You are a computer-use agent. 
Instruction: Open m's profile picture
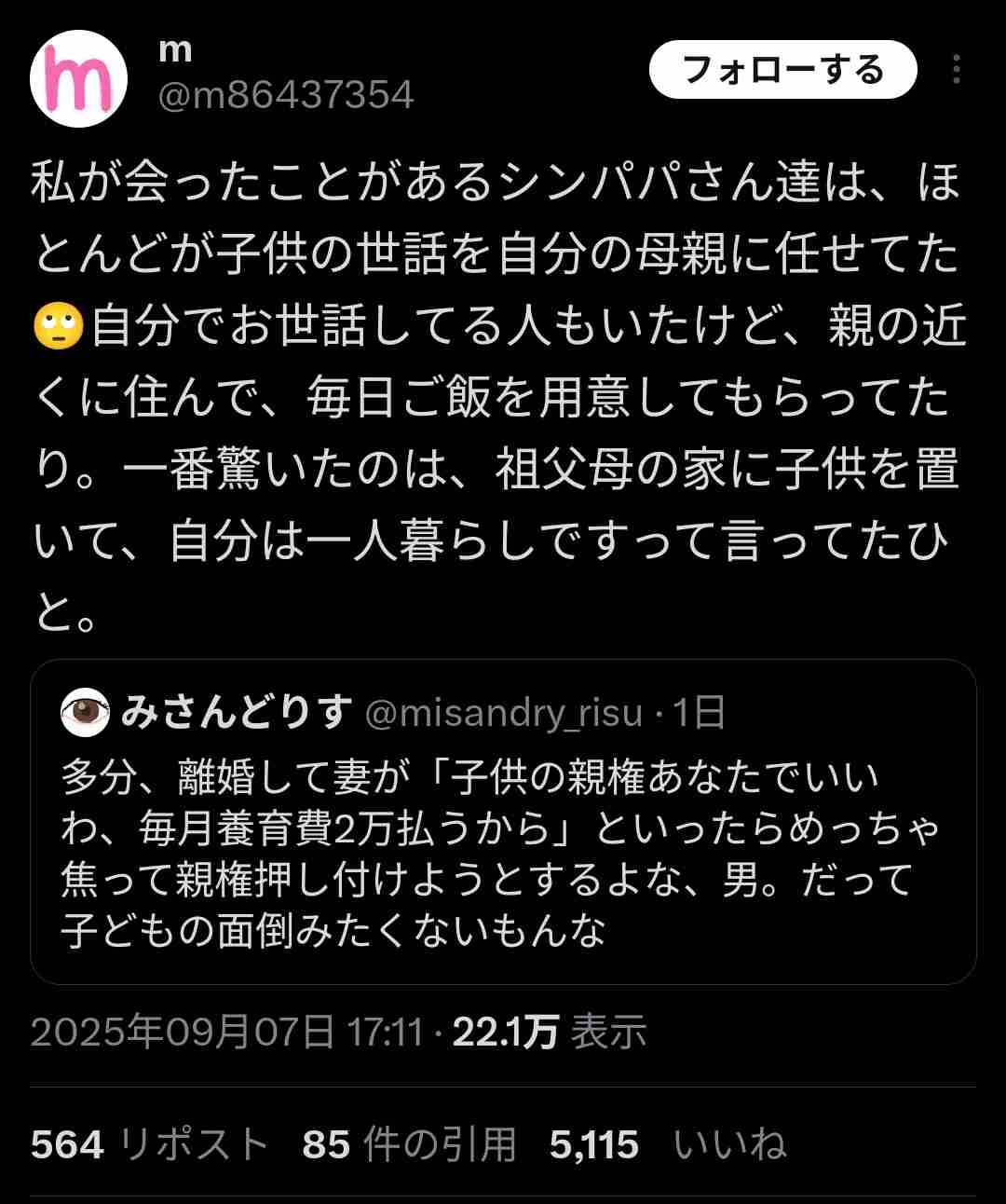pyautogui.click(x=78, y=79)
